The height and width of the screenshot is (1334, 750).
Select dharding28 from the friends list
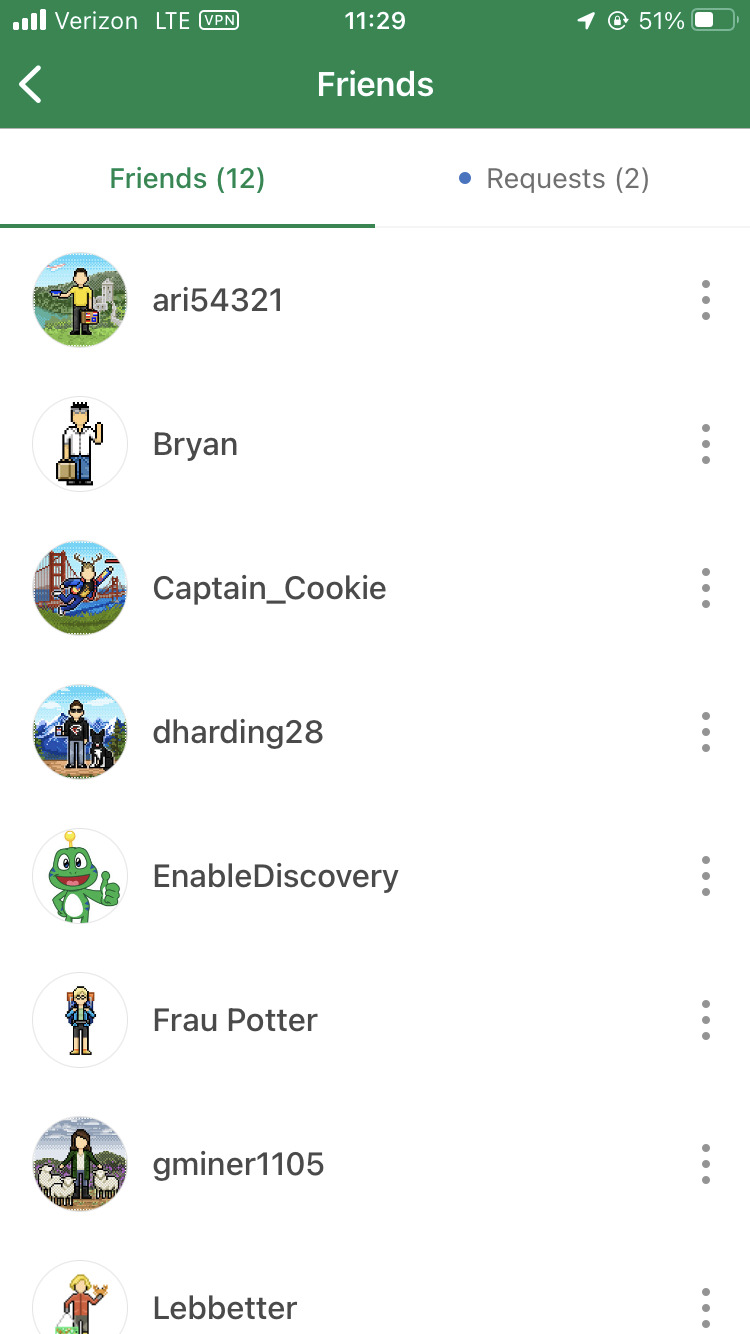click(238, 732)
